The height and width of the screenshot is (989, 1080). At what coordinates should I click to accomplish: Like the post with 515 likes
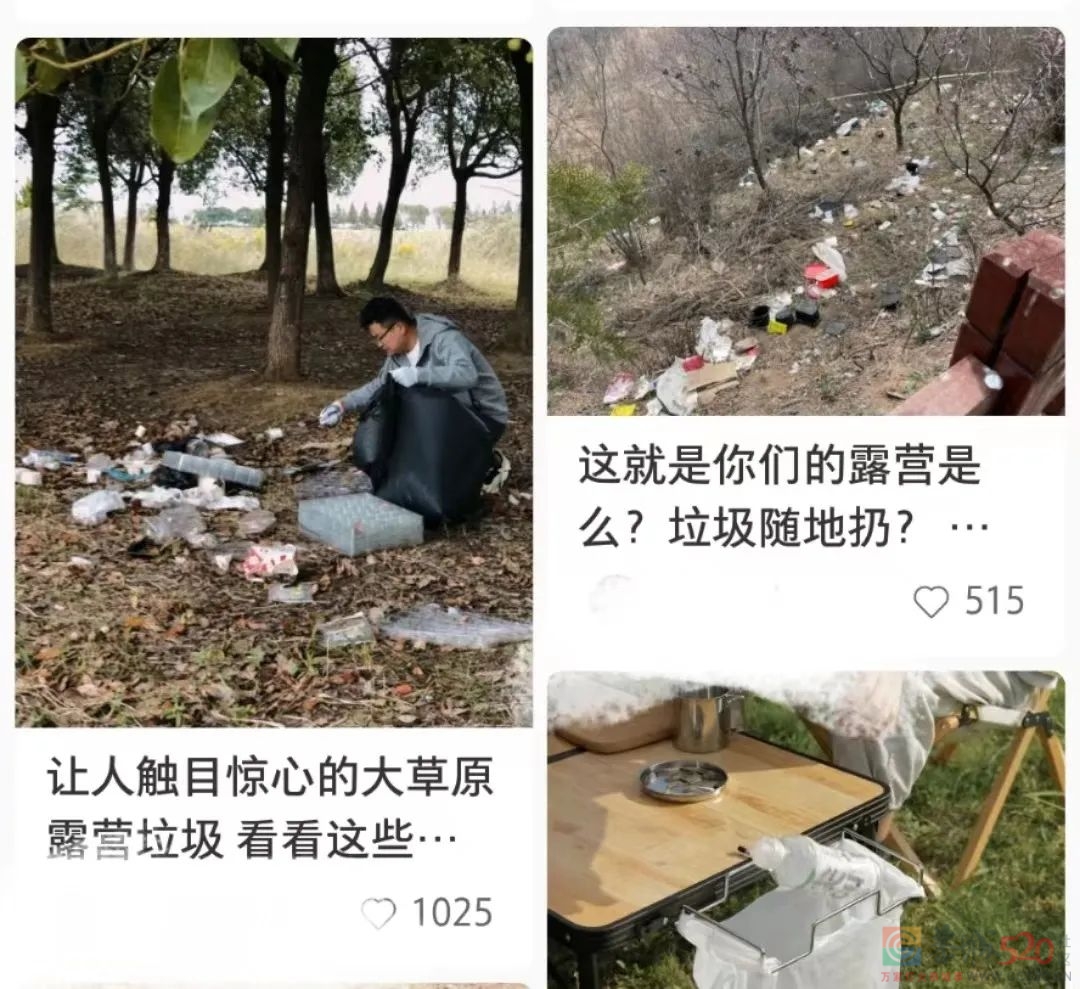[931, 601]
